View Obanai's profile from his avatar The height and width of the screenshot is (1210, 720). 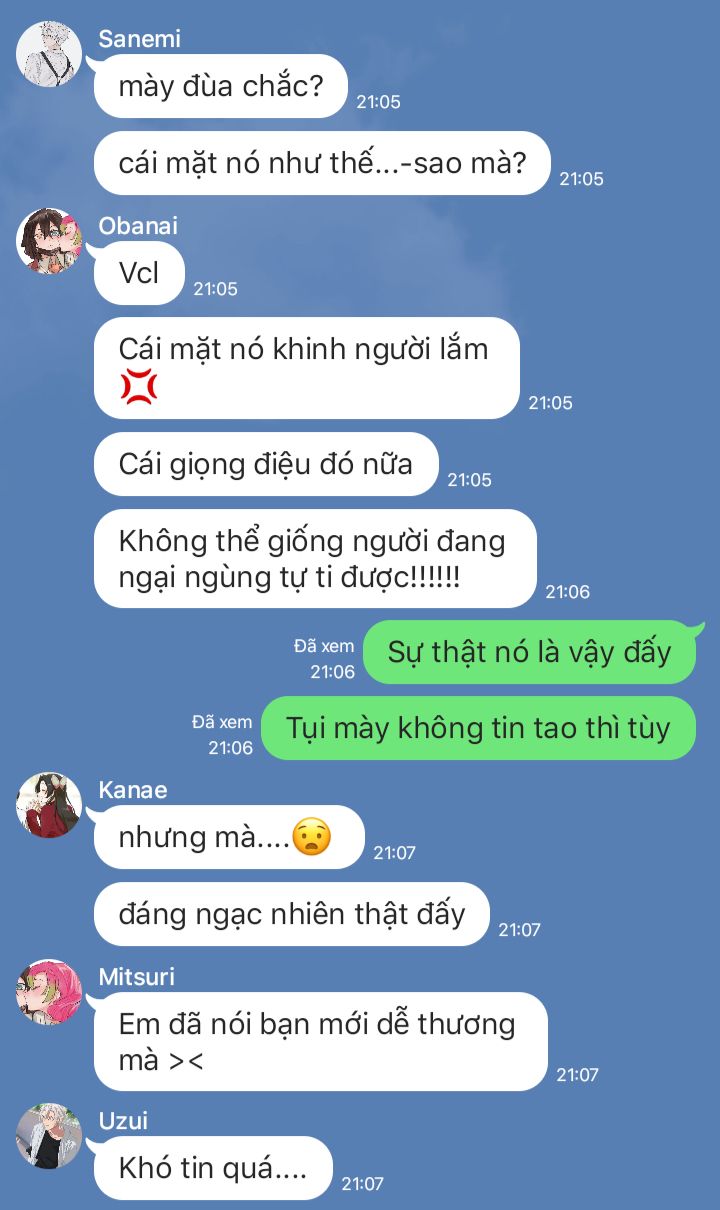pyautogui.click(x=50, y=241)
